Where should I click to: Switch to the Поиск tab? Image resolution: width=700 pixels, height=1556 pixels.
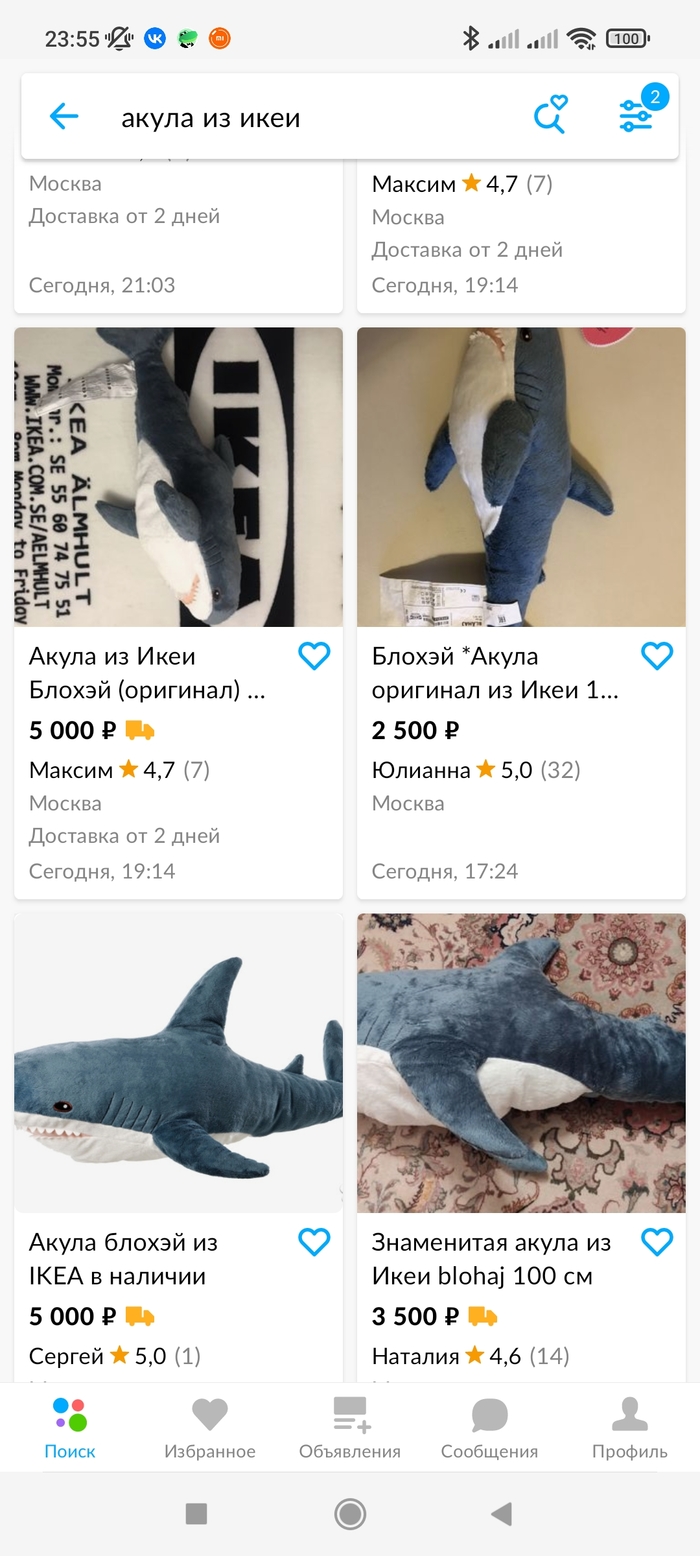[70, 1428]
